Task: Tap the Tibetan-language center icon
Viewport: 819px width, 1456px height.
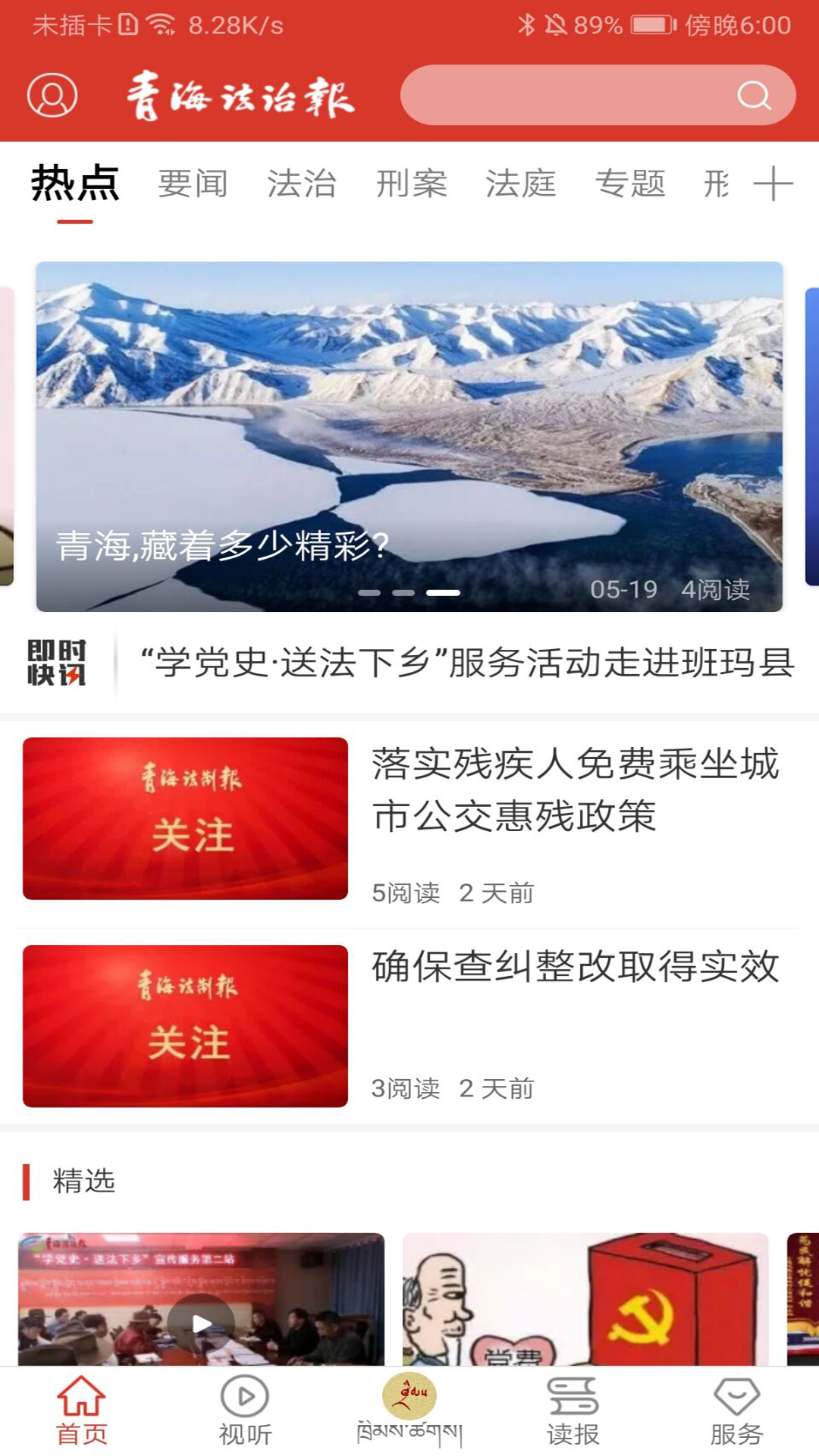Action: 407,1407
